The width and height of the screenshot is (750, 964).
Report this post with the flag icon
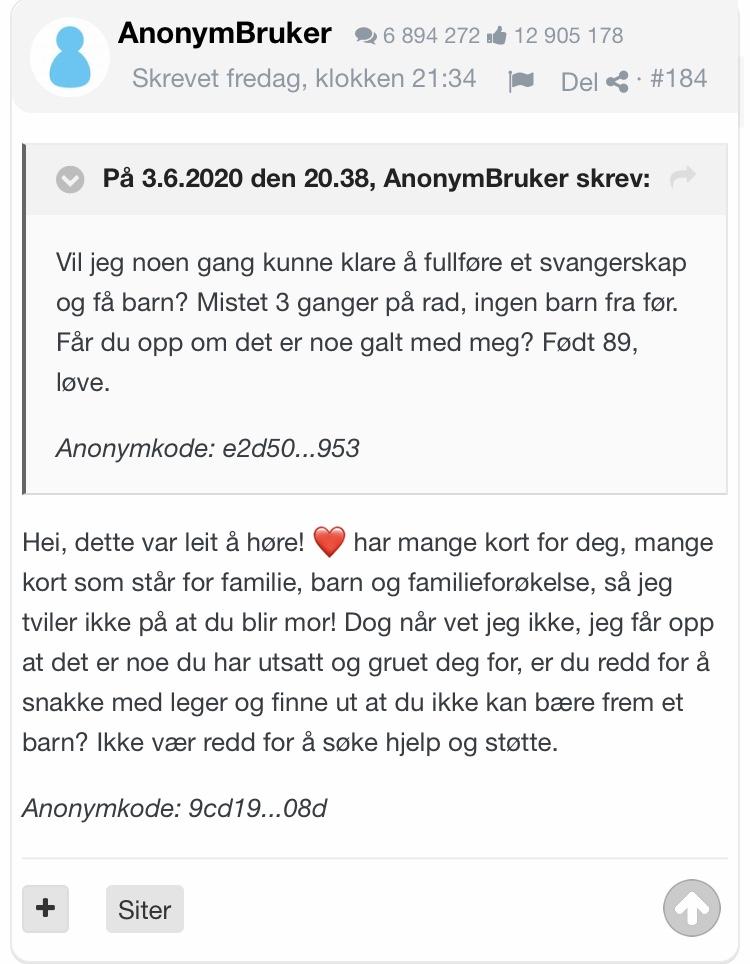point(521,81)
